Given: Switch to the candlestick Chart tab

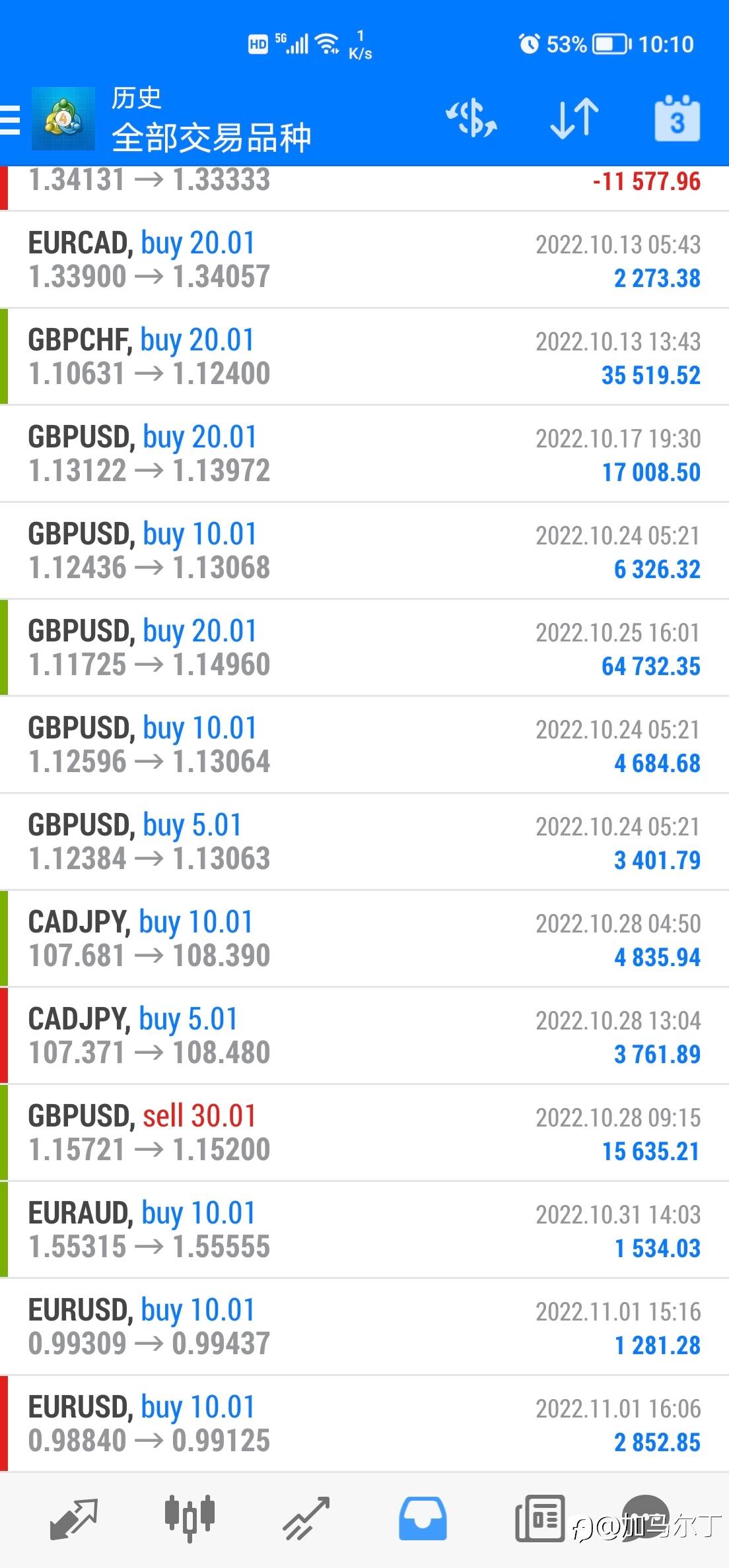Looking at the screenshot, I should point(190,1518).
